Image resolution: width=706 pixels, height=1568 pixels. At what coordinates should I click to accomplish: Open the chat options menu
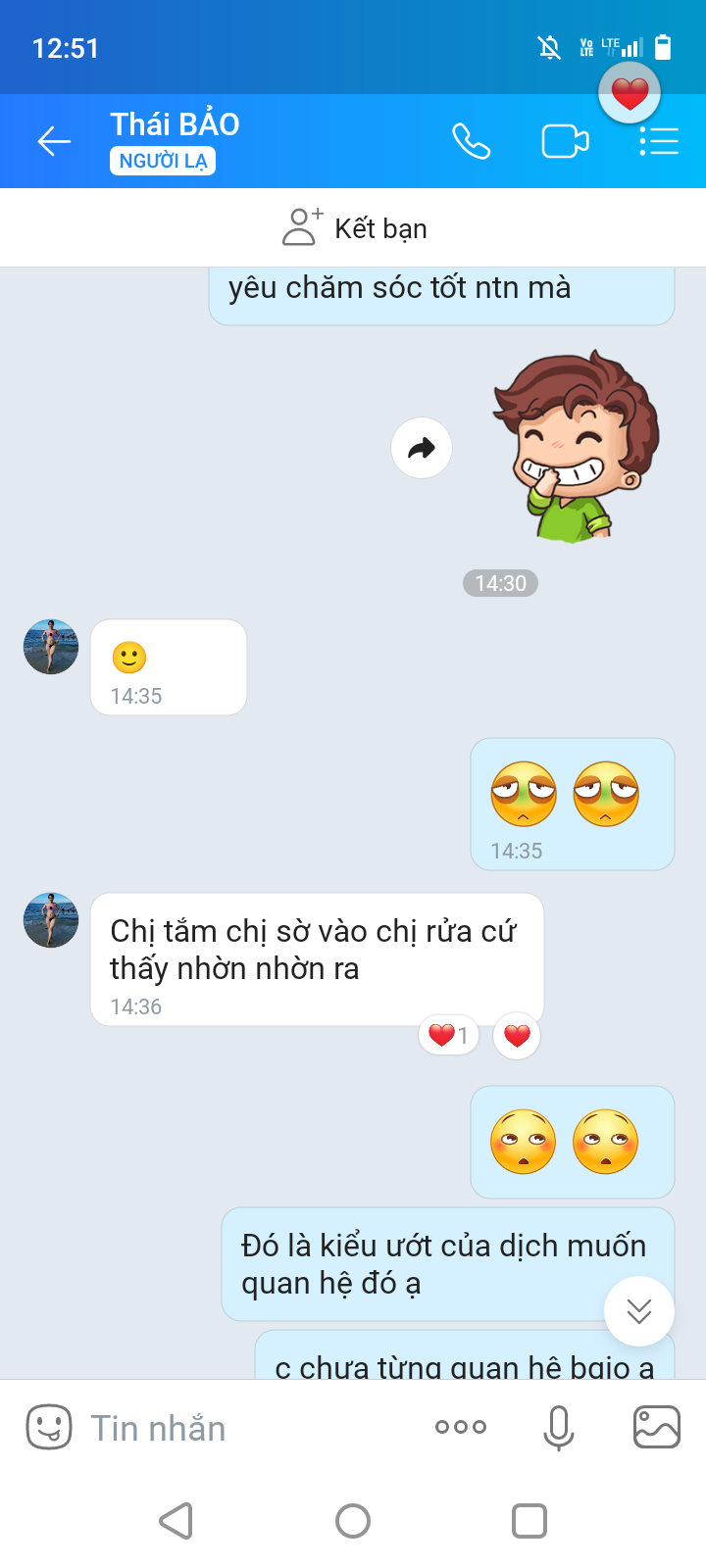(659, 142)
